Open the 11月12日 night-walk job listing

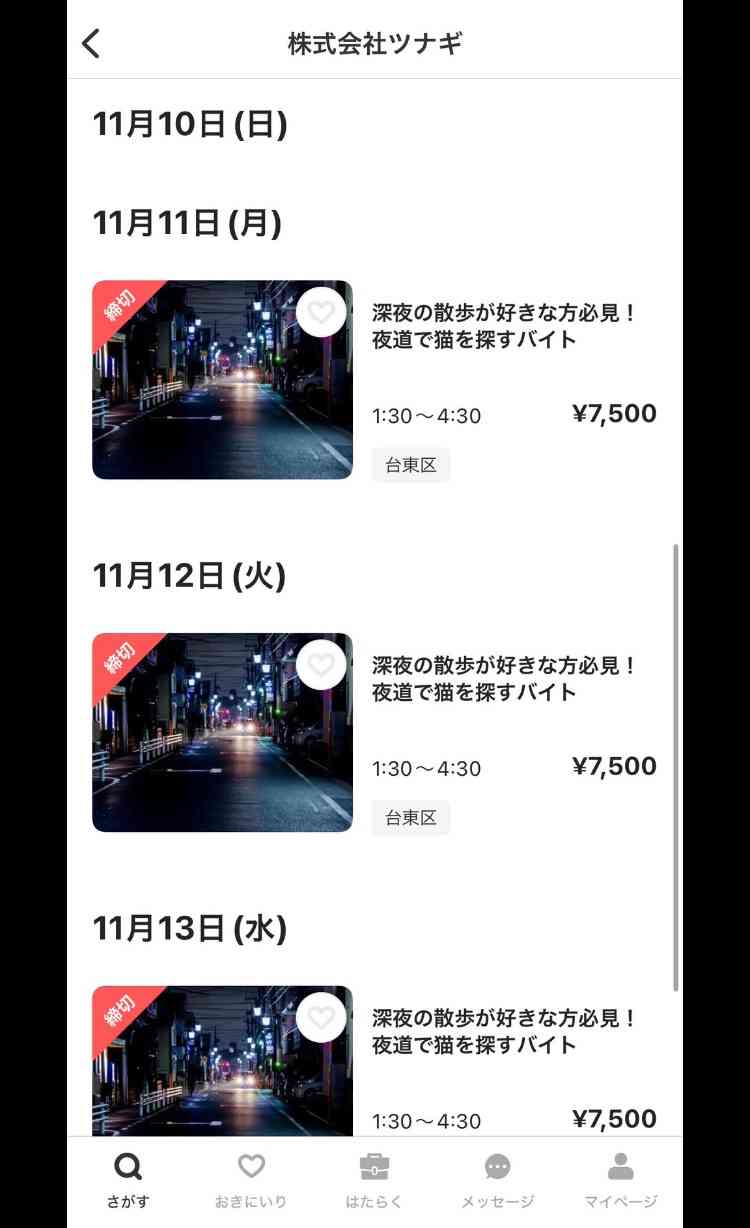point(504,679)
